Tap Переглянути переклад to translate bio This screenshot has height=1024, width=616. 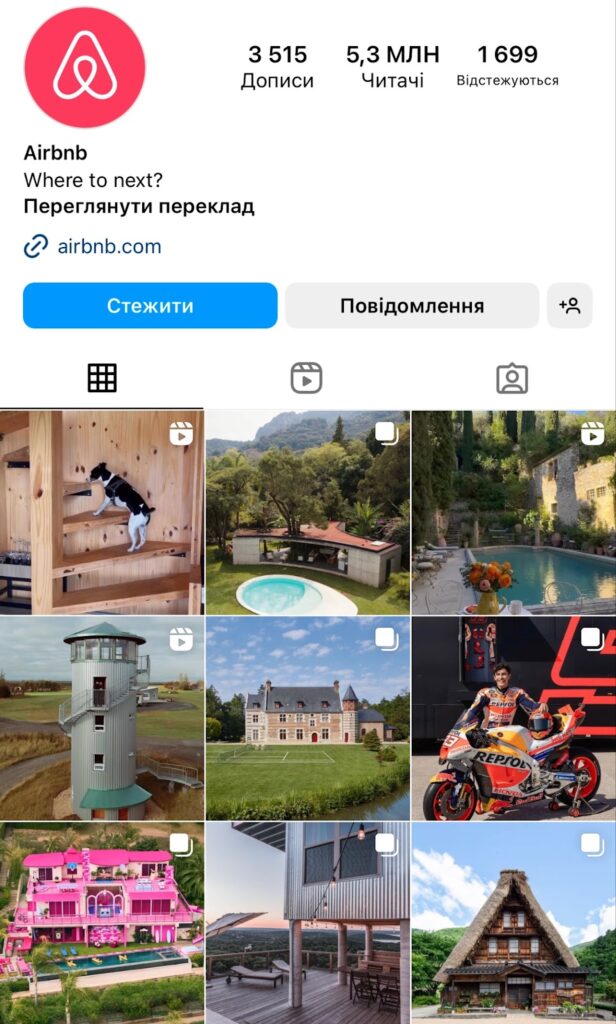point(139,207)
